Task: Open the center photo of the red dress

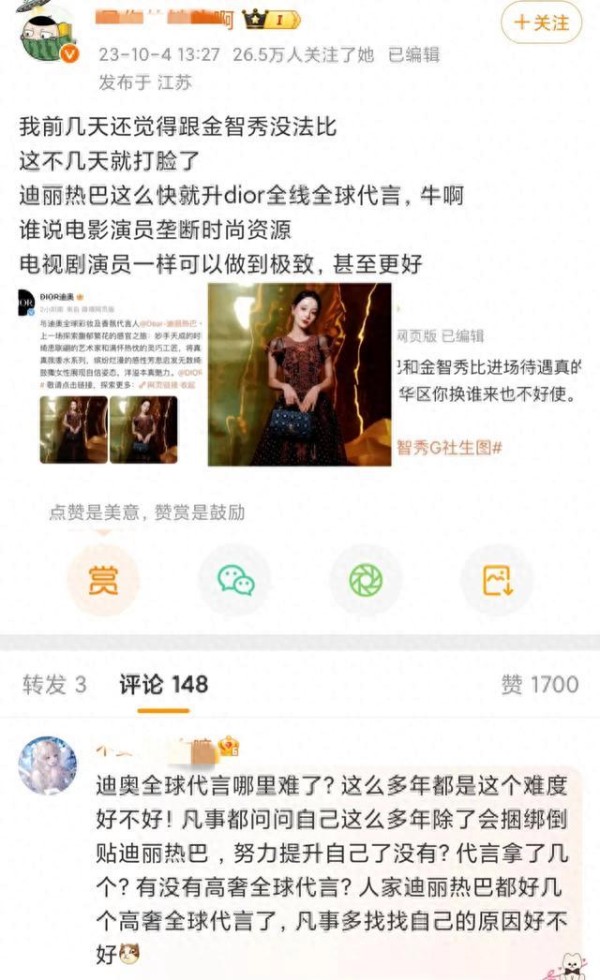Action: (x=299, y=375)
